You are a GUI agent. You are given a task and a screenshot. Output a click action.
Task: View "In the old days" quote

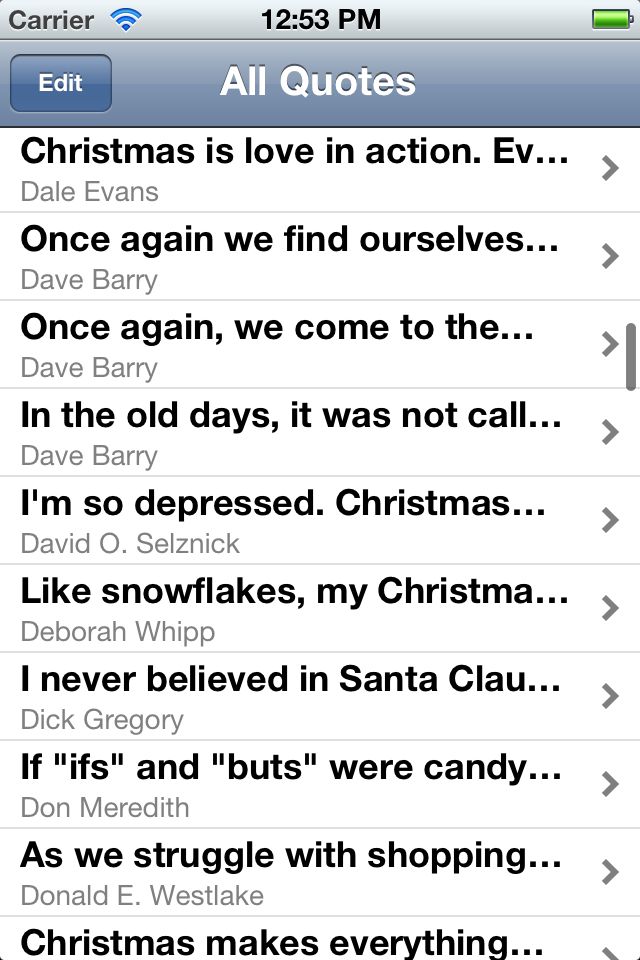point(300,433)
